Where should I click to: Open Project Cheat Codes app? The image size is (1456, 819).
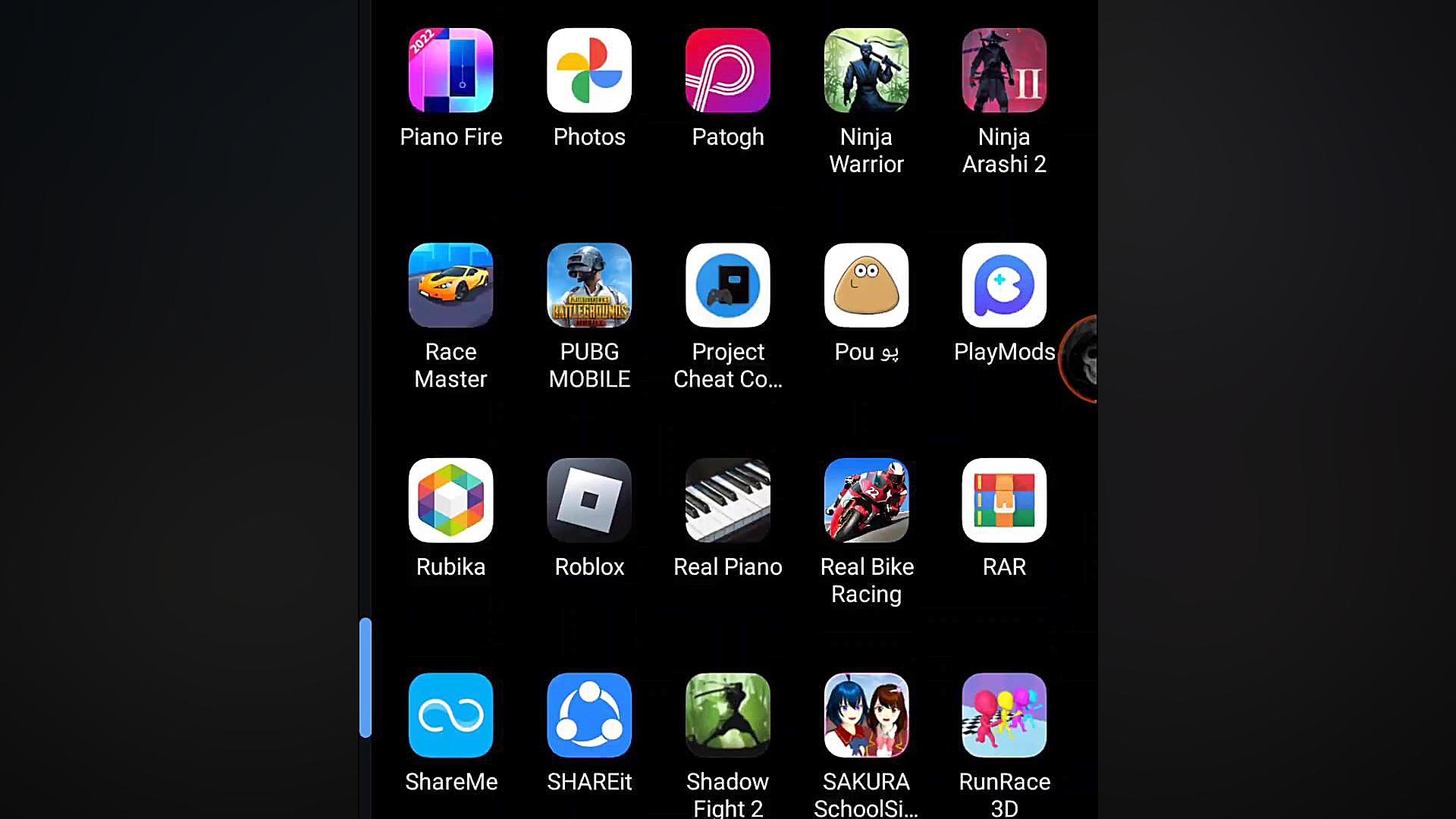(x=727, y=285)
